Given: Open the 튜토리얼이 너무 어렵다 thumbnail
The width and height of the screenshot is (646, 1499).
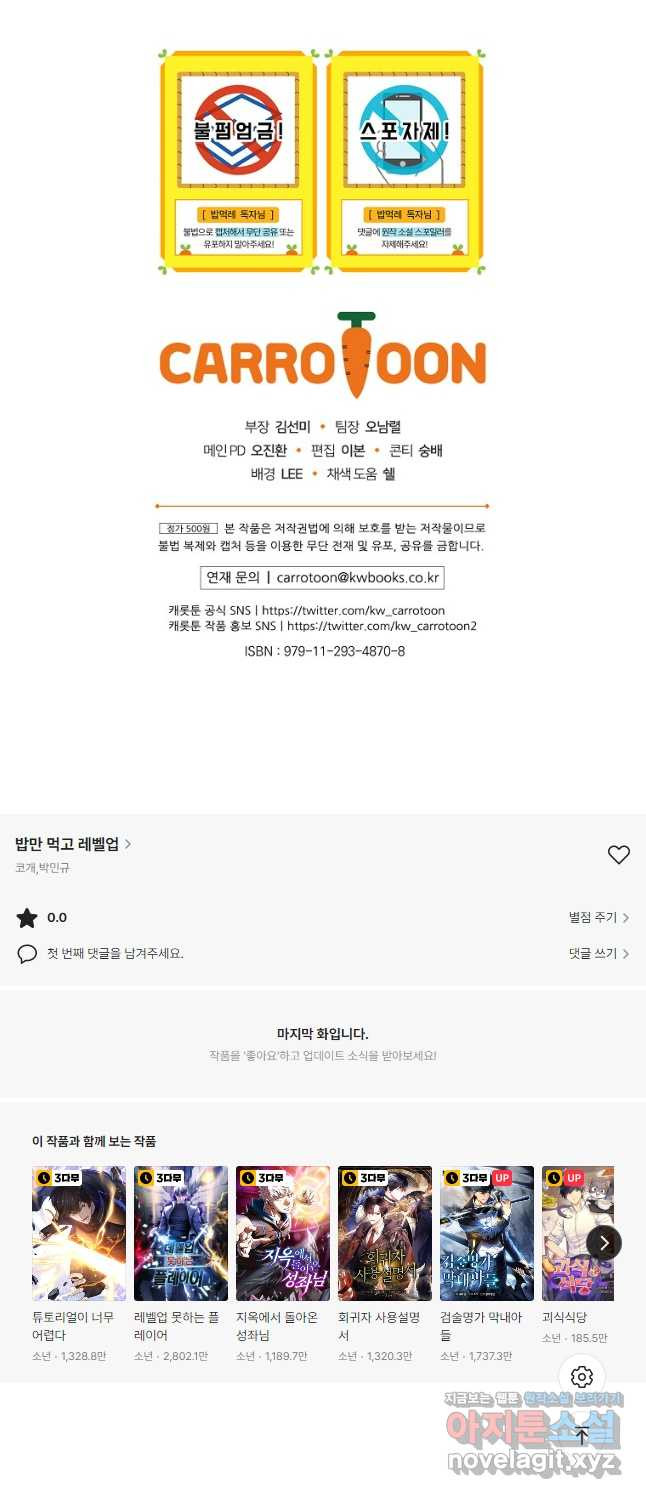Looking at the screenshot, I should 79,1233.
